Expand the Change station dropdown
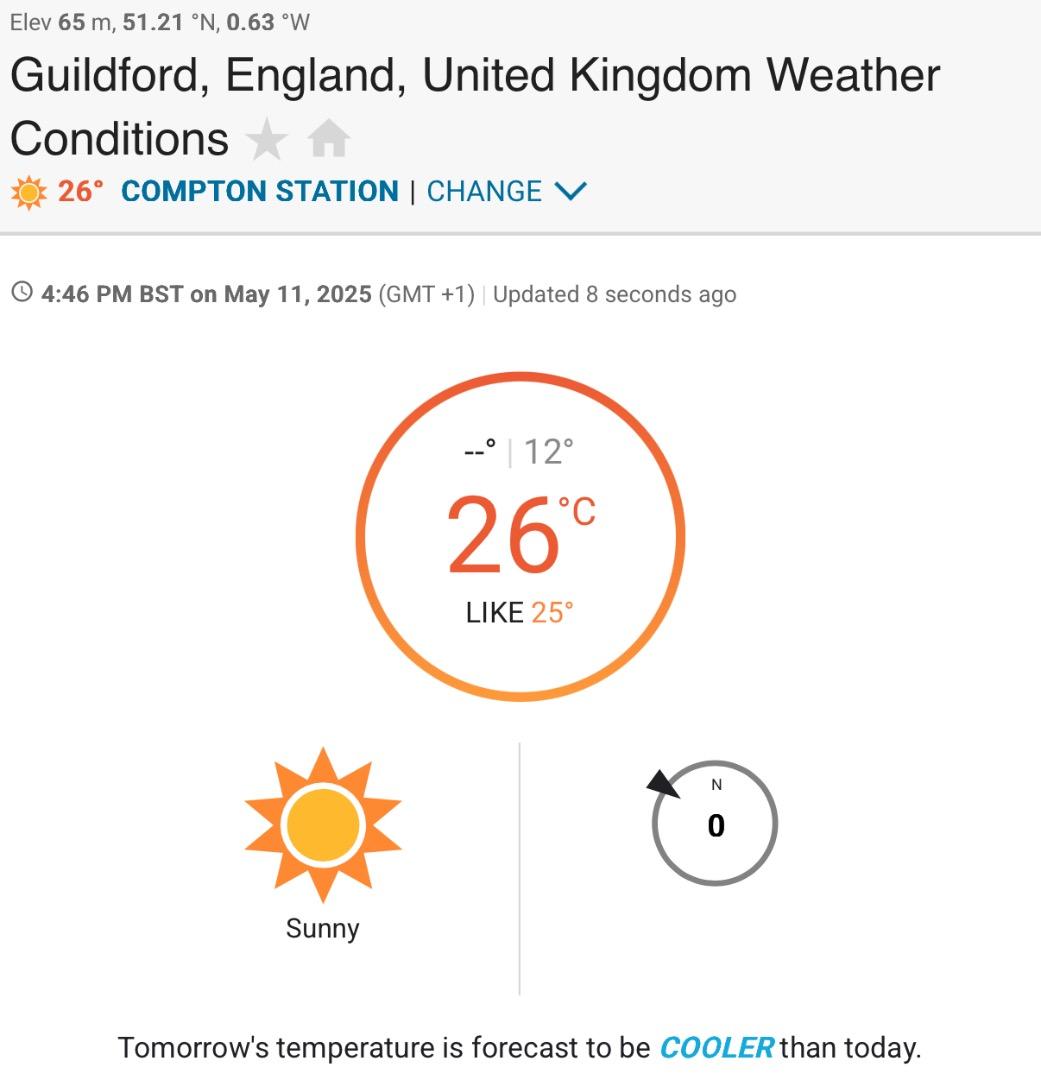Viewport: 1041px width, 1080px height. click(506, 191)
